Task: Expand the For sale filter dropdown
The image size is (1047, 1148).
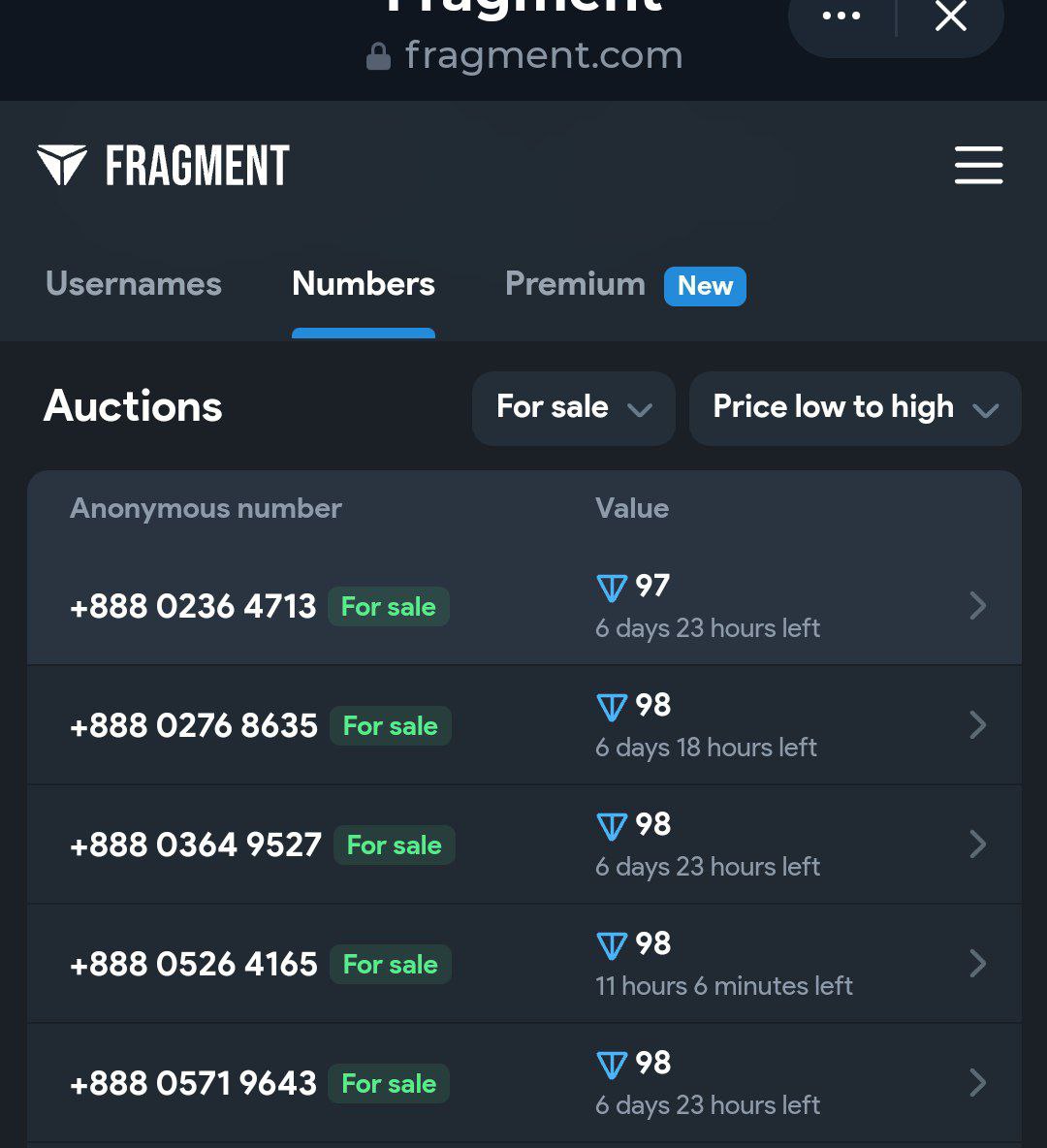Action: tap(573, 407)
